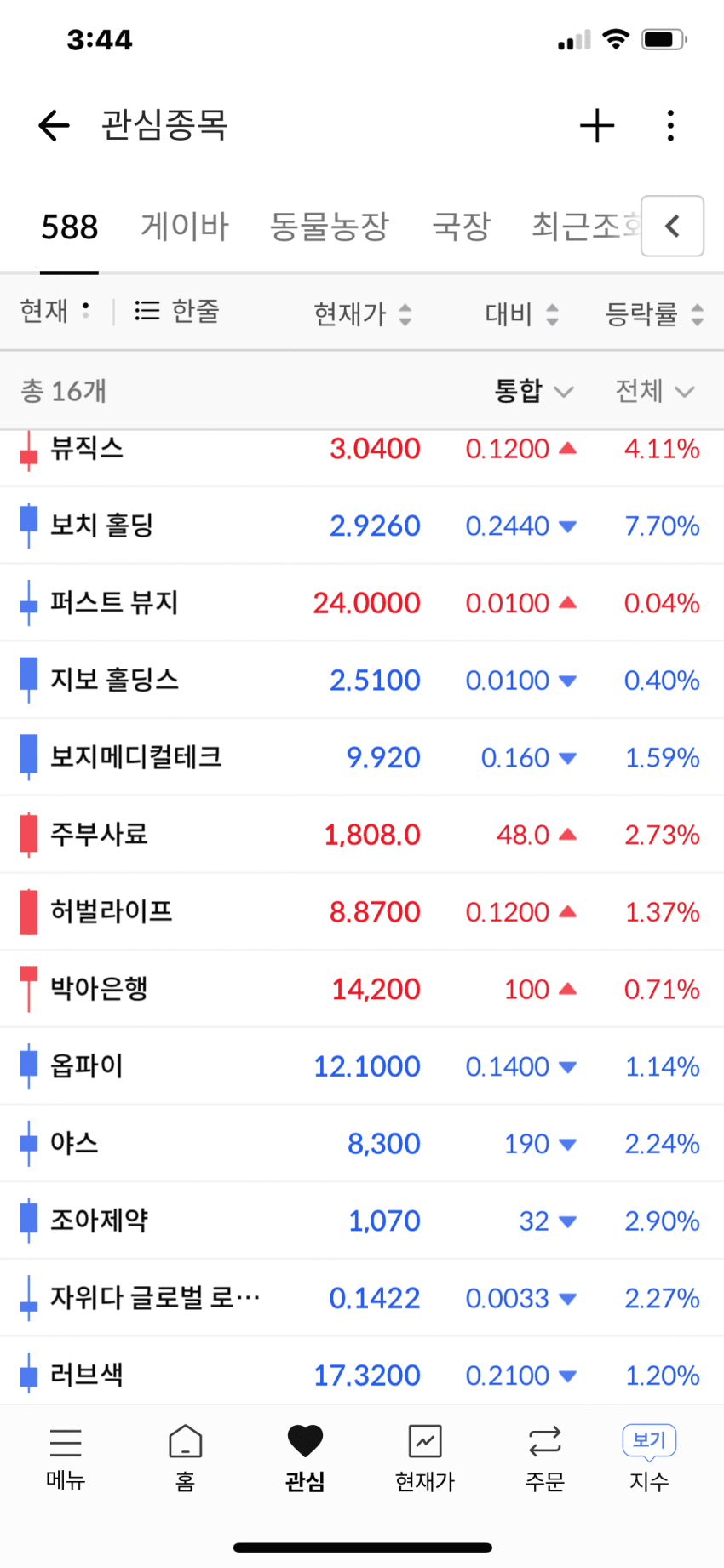The width and height of the screenshot is (724, 1568).
Task: Open the three-dot overflow menu
Action: (x=670, y=126)
